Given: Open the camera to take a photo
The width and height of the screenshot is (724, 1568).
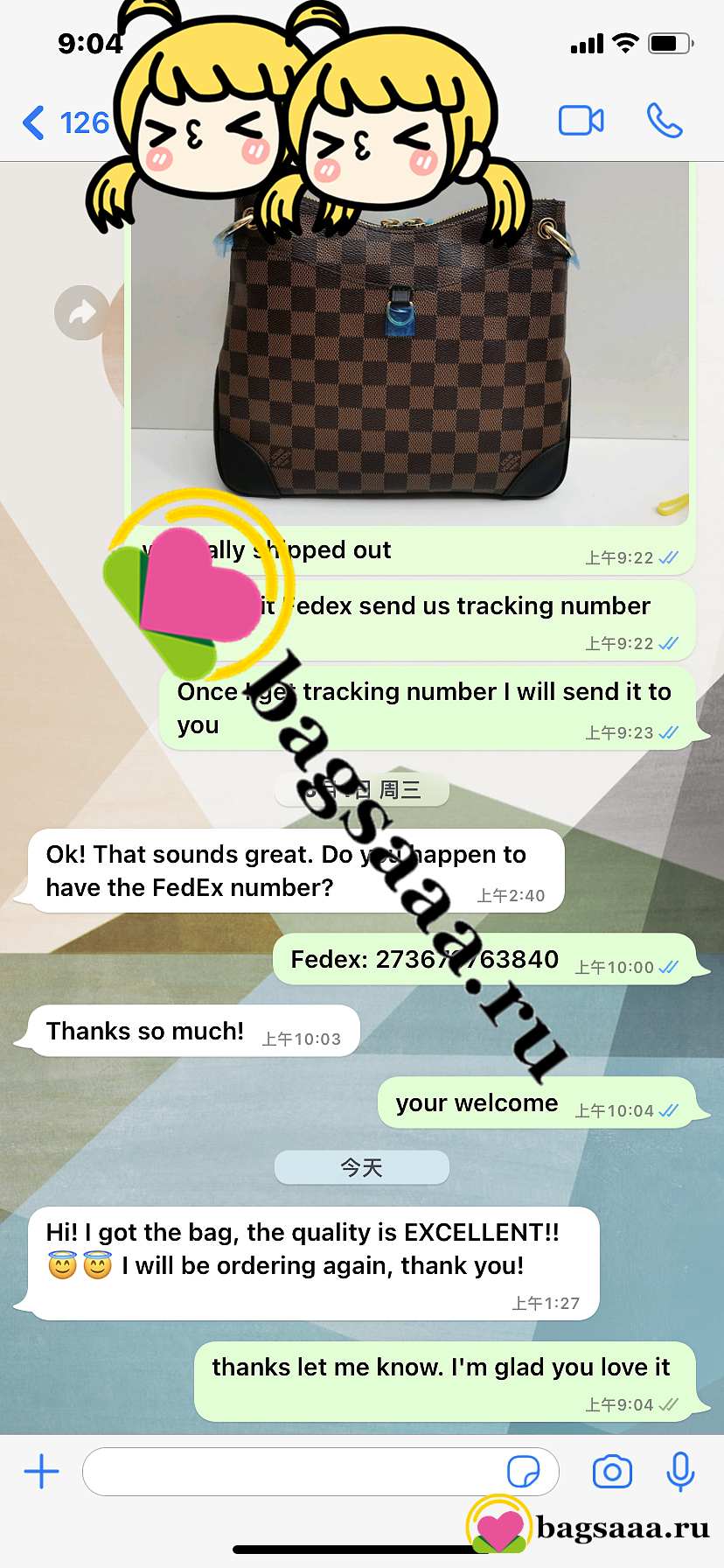Looking at the screenshot, I should point(612,1472).
